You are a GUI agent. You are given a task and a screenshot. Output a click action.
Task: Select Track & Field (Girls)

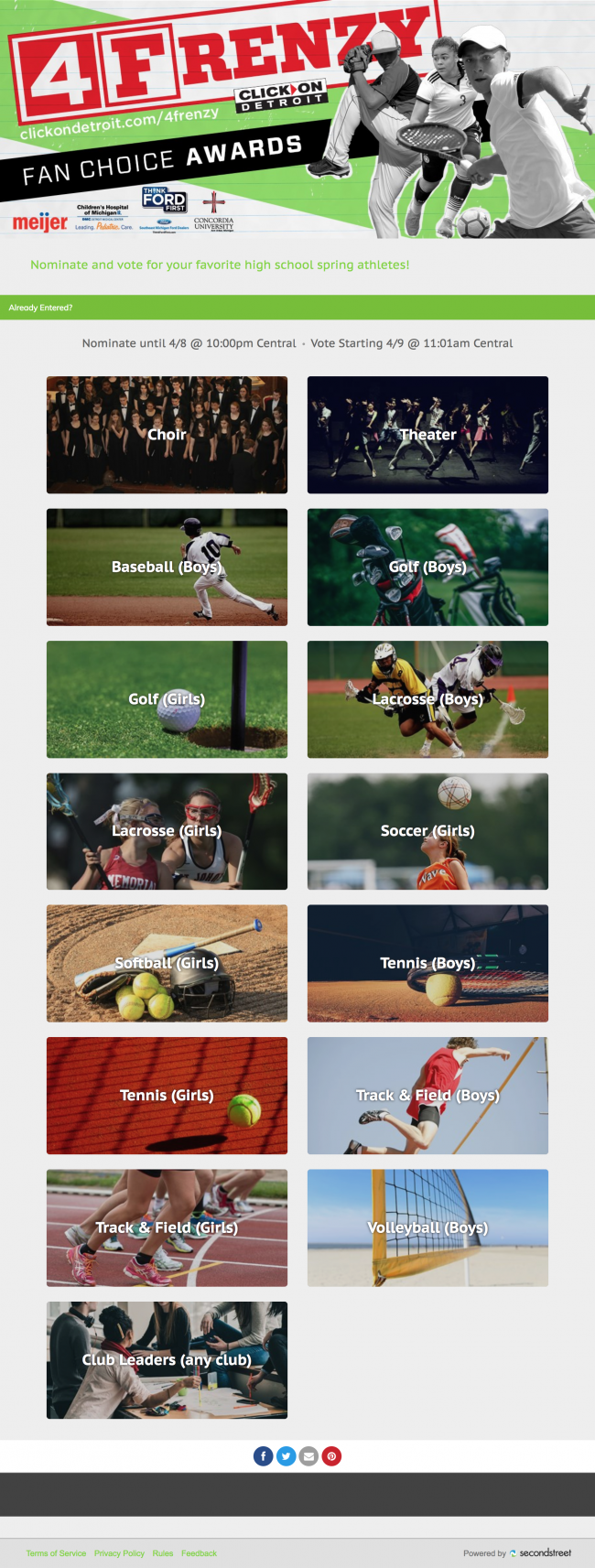coord(167,1227)
